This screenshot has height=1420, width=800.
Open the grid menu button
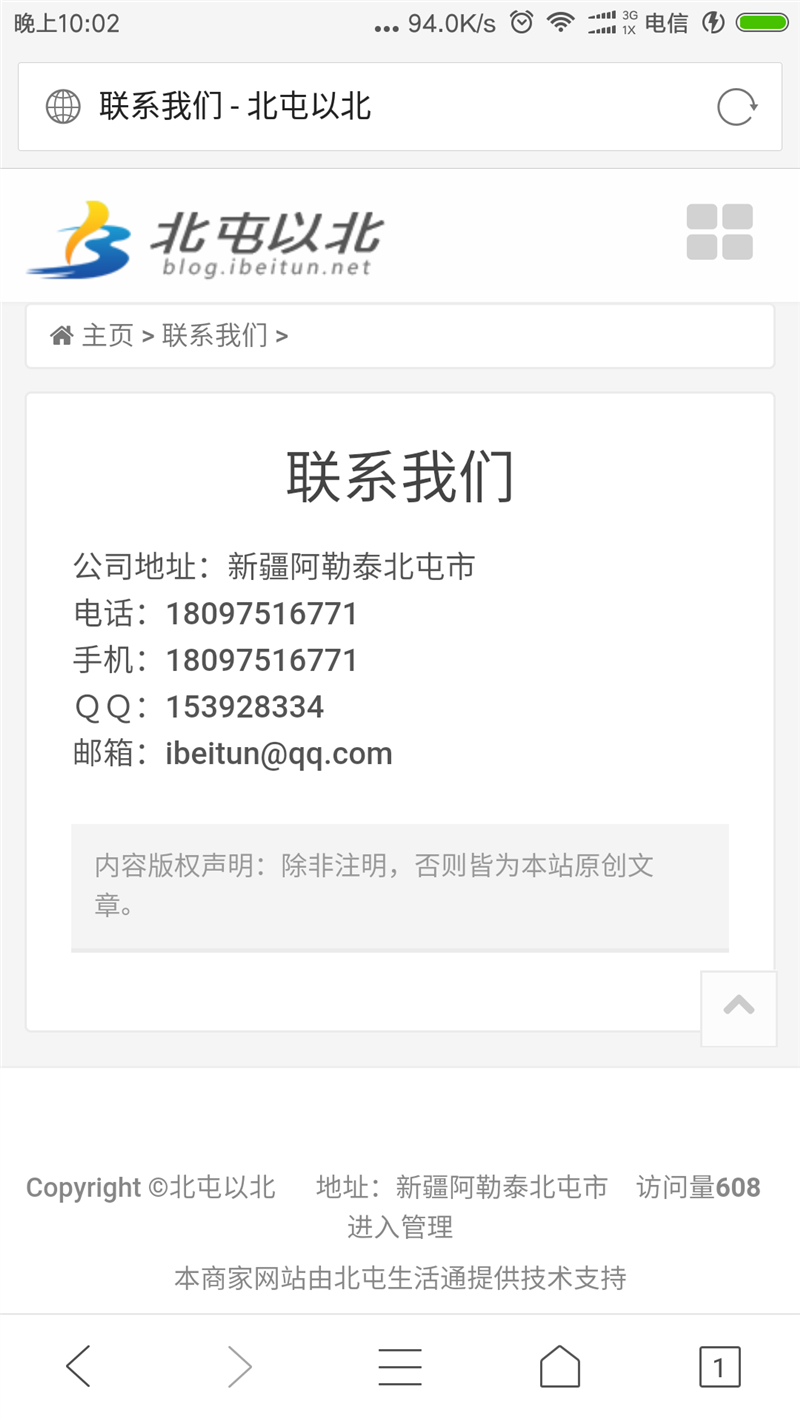point(719,232)
